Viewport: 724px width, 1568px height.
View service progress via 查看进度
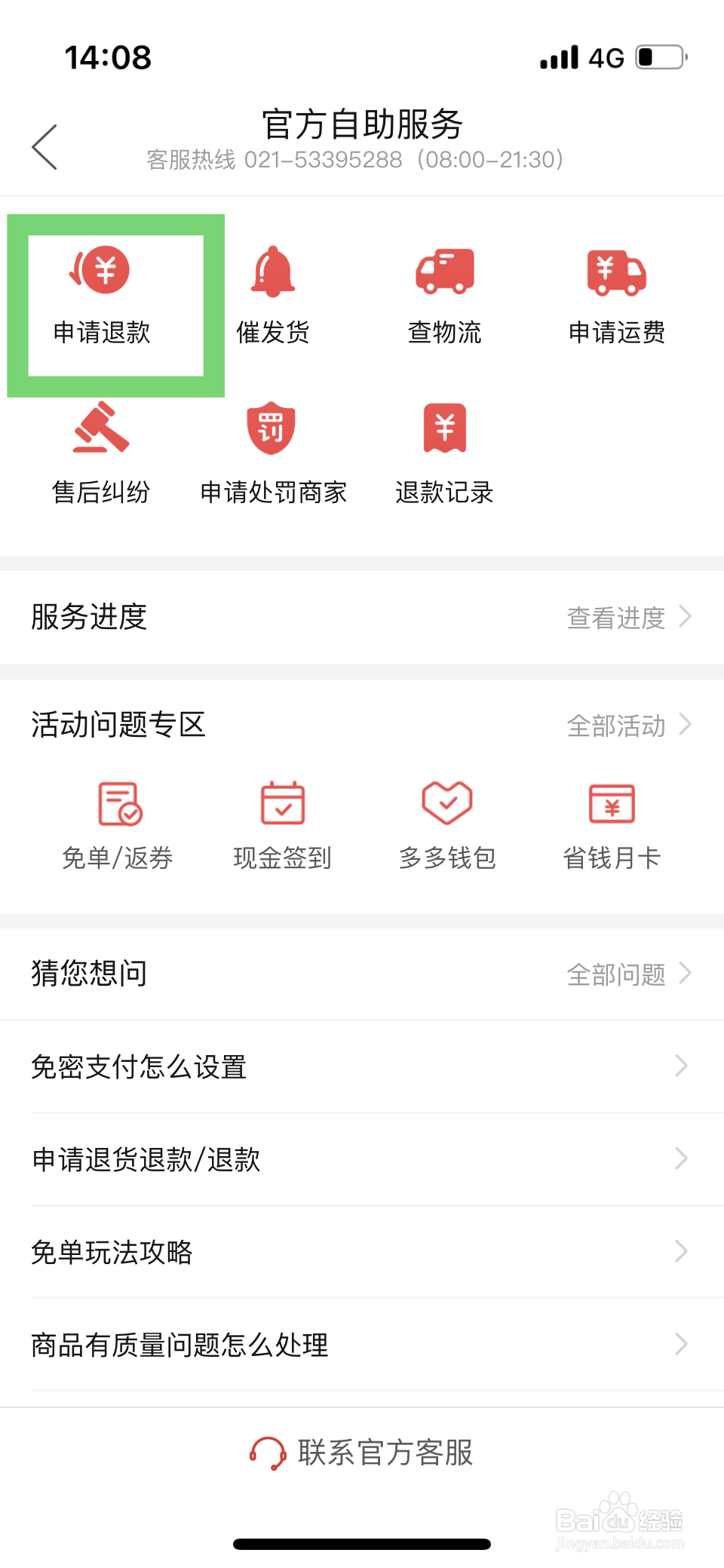(629, 618)
